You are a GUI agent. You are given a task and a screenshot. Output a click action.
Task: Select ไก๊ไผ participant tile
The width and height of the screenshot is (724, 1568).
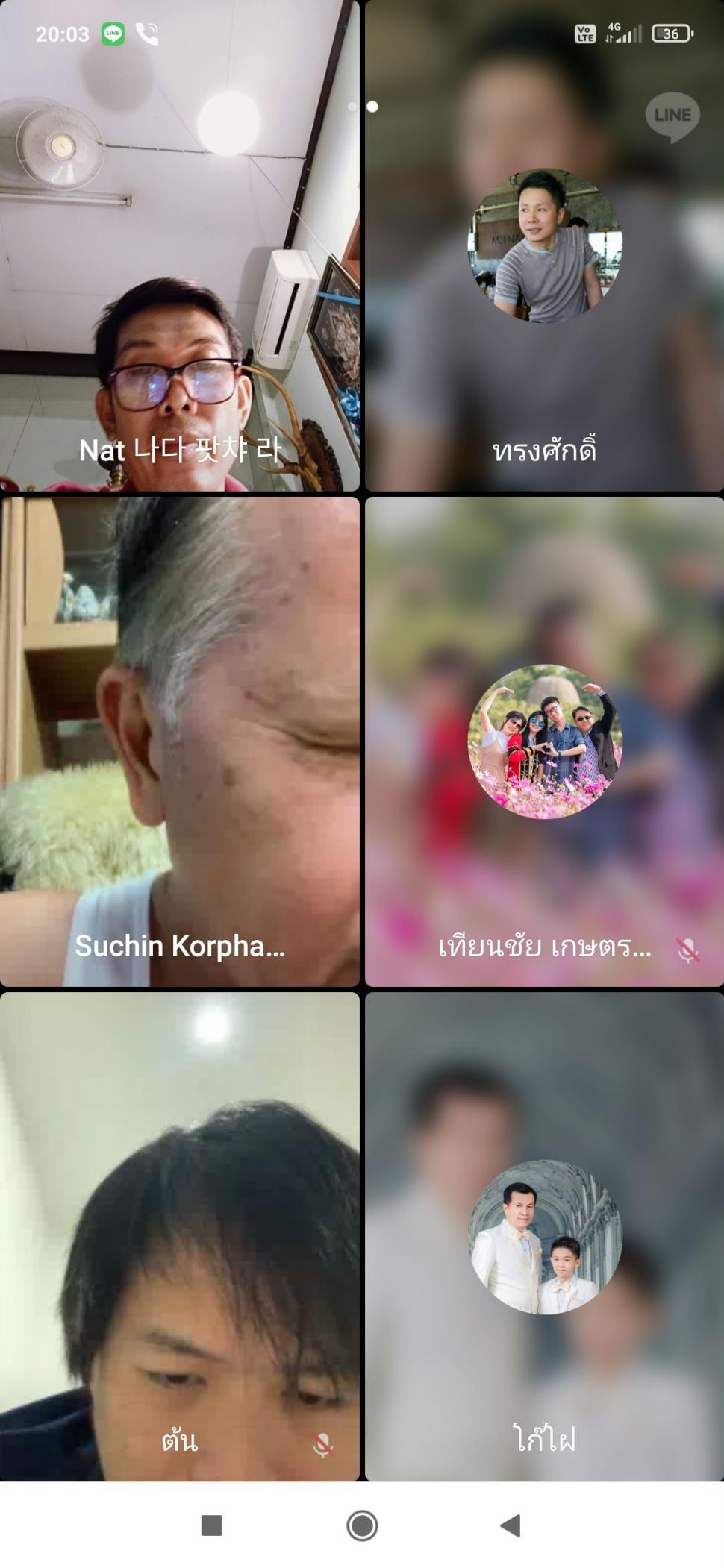point(544,1236)
